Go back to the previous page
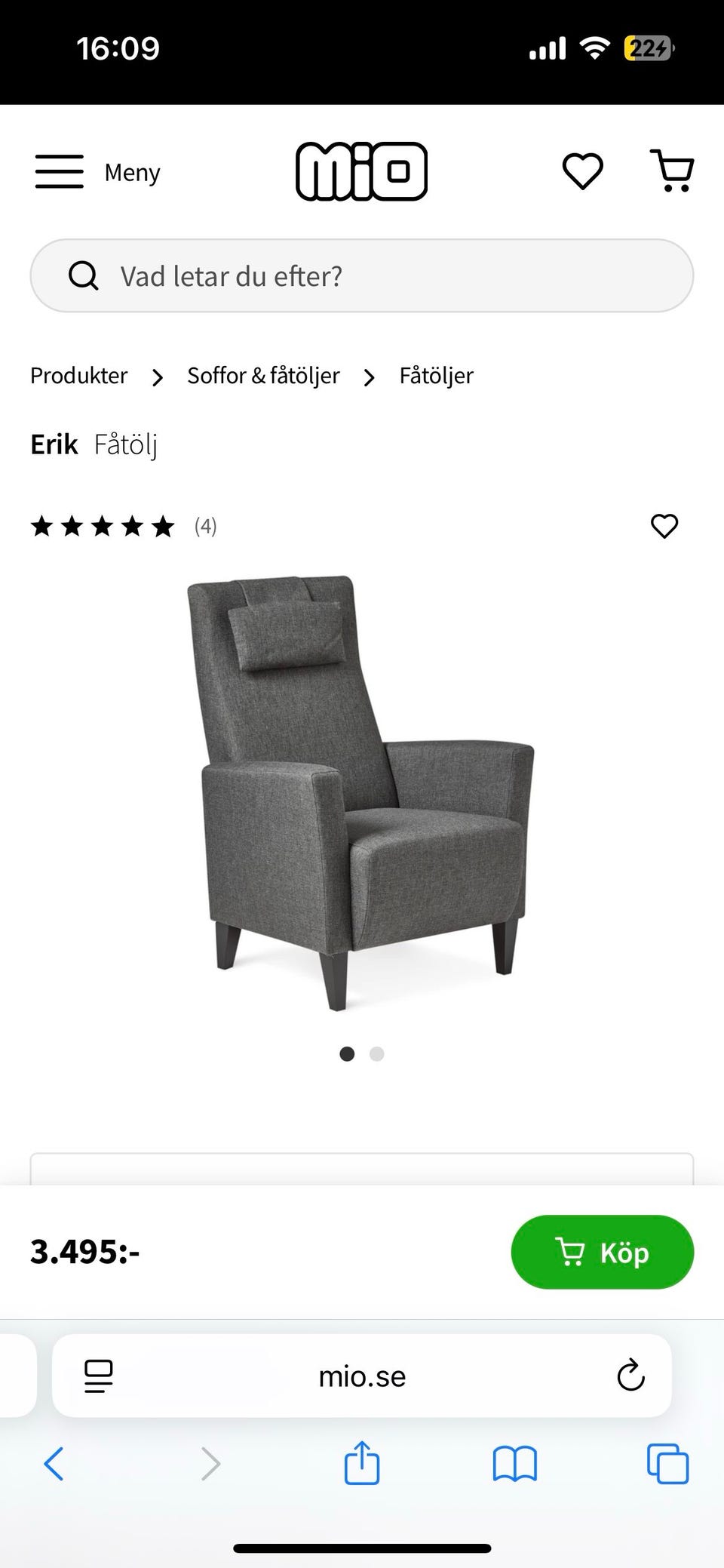Screen dimensions: 724x1568 [54, 1465]
